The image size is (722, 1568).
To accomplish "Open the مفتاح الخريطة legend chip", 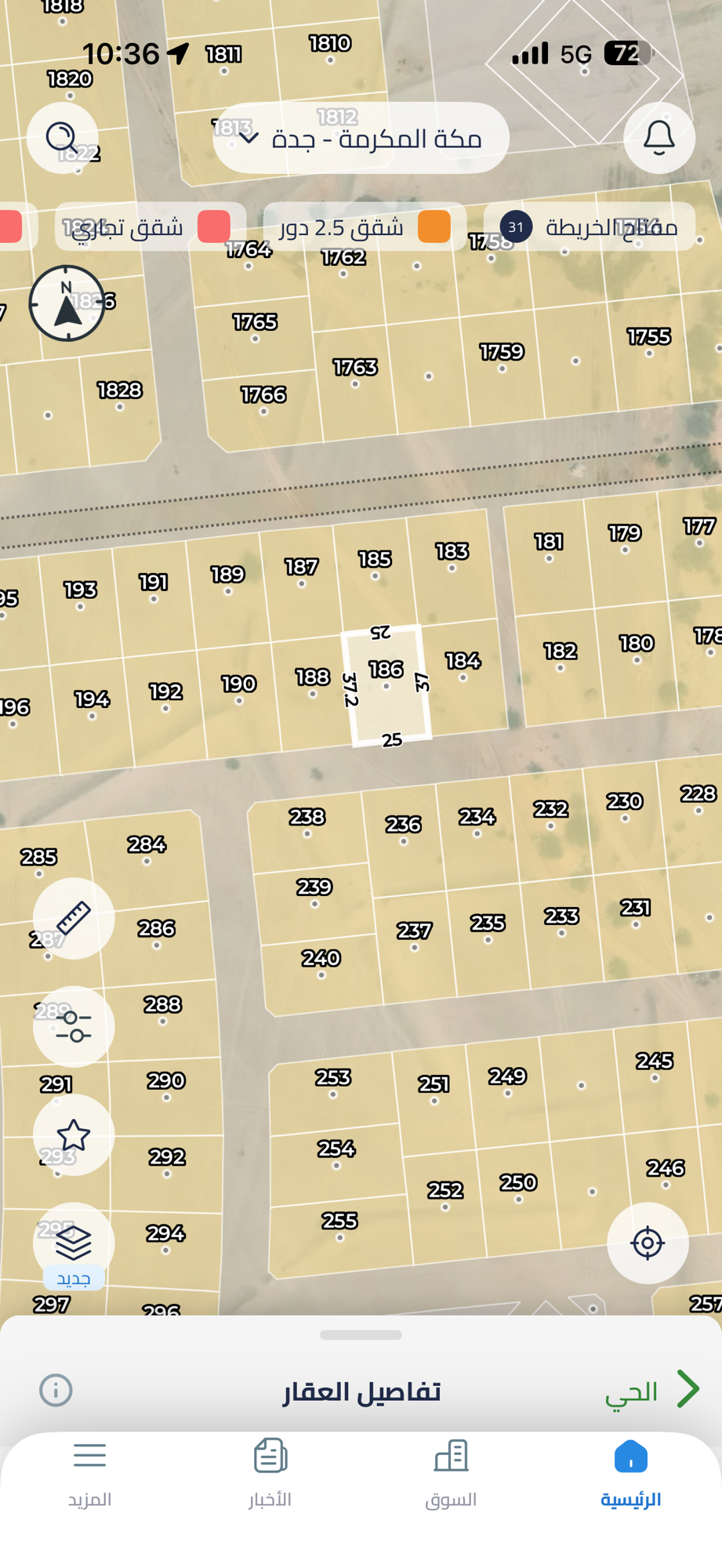I will [x=590, y=227].
